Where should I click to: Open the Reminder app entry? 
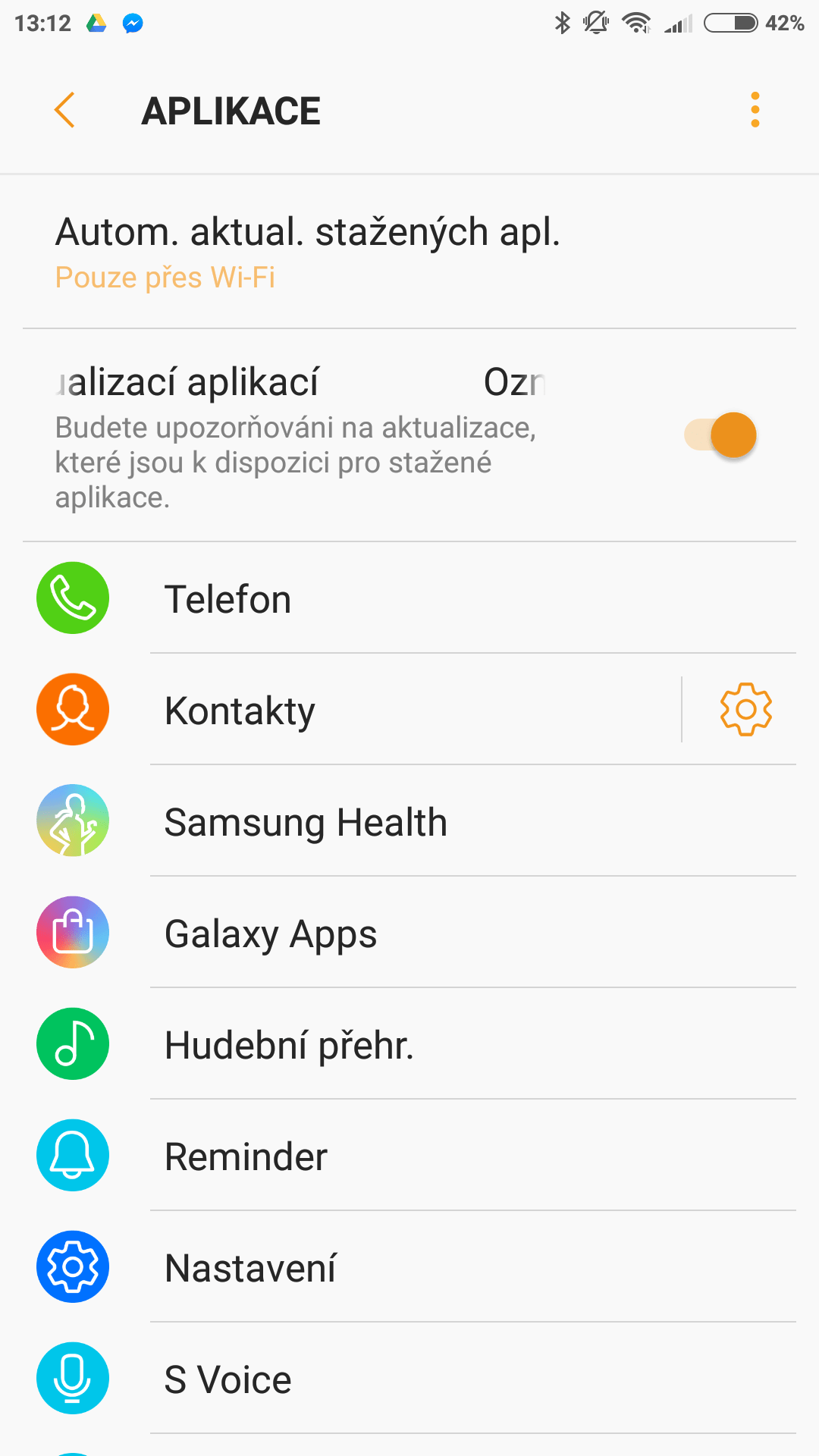[409, 1156]
